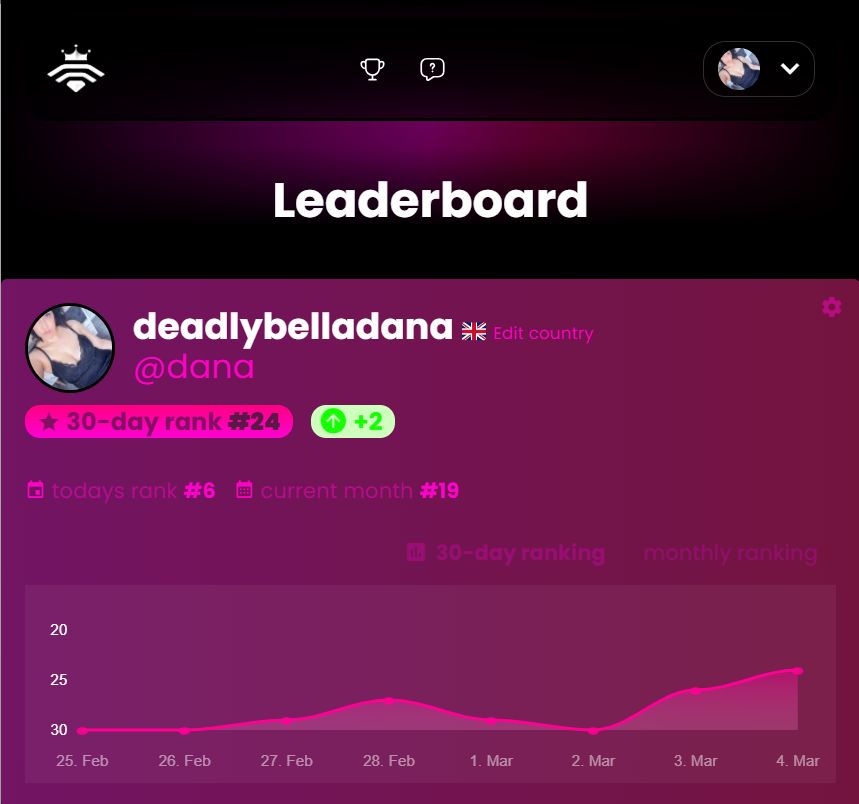This screenshot has width=859, height=804.
Task: Open the trophy leaderboard icon
Action: pos(372,69)
